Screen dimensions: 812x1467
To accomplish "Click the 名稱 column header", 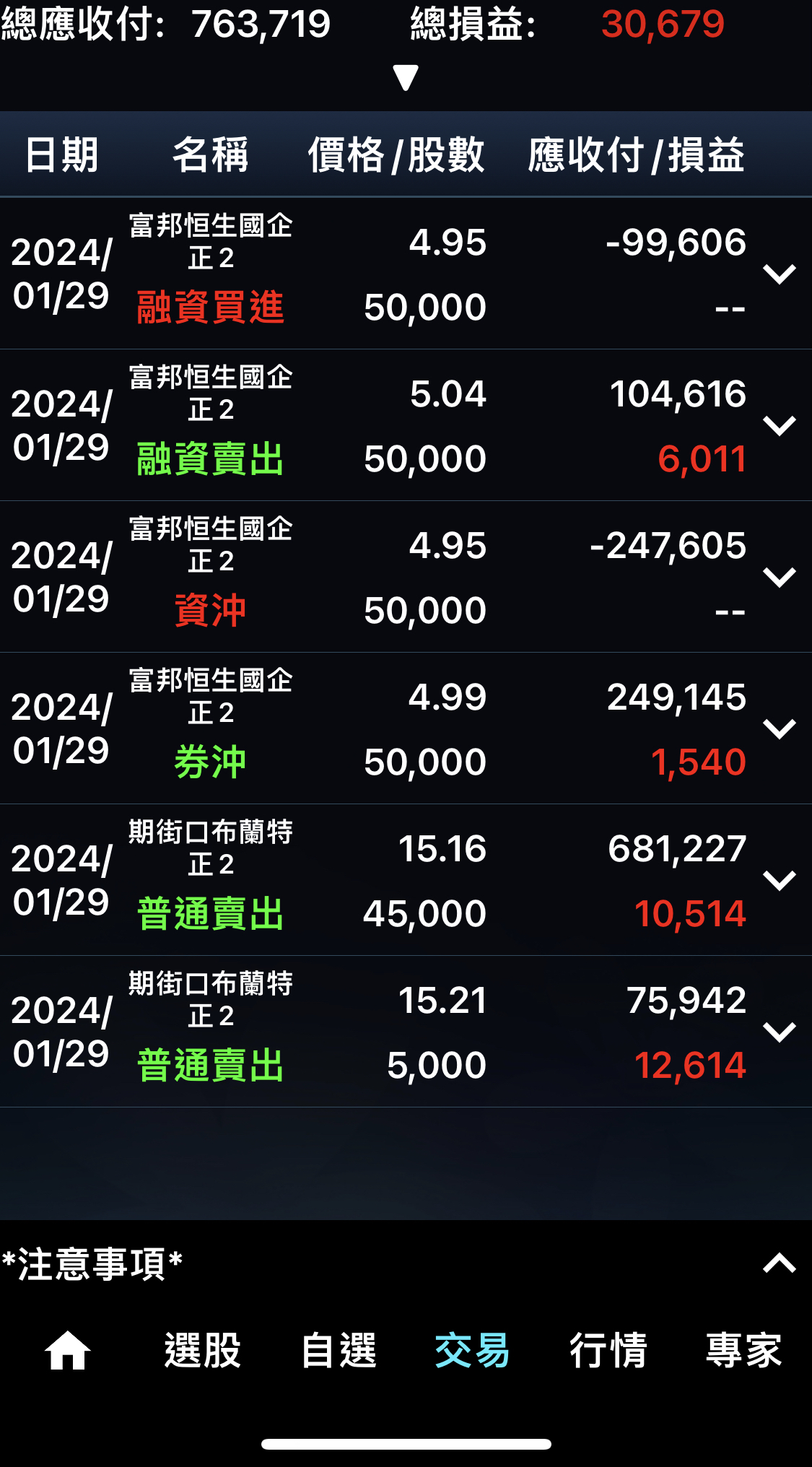I will click(x=211, y=154).
